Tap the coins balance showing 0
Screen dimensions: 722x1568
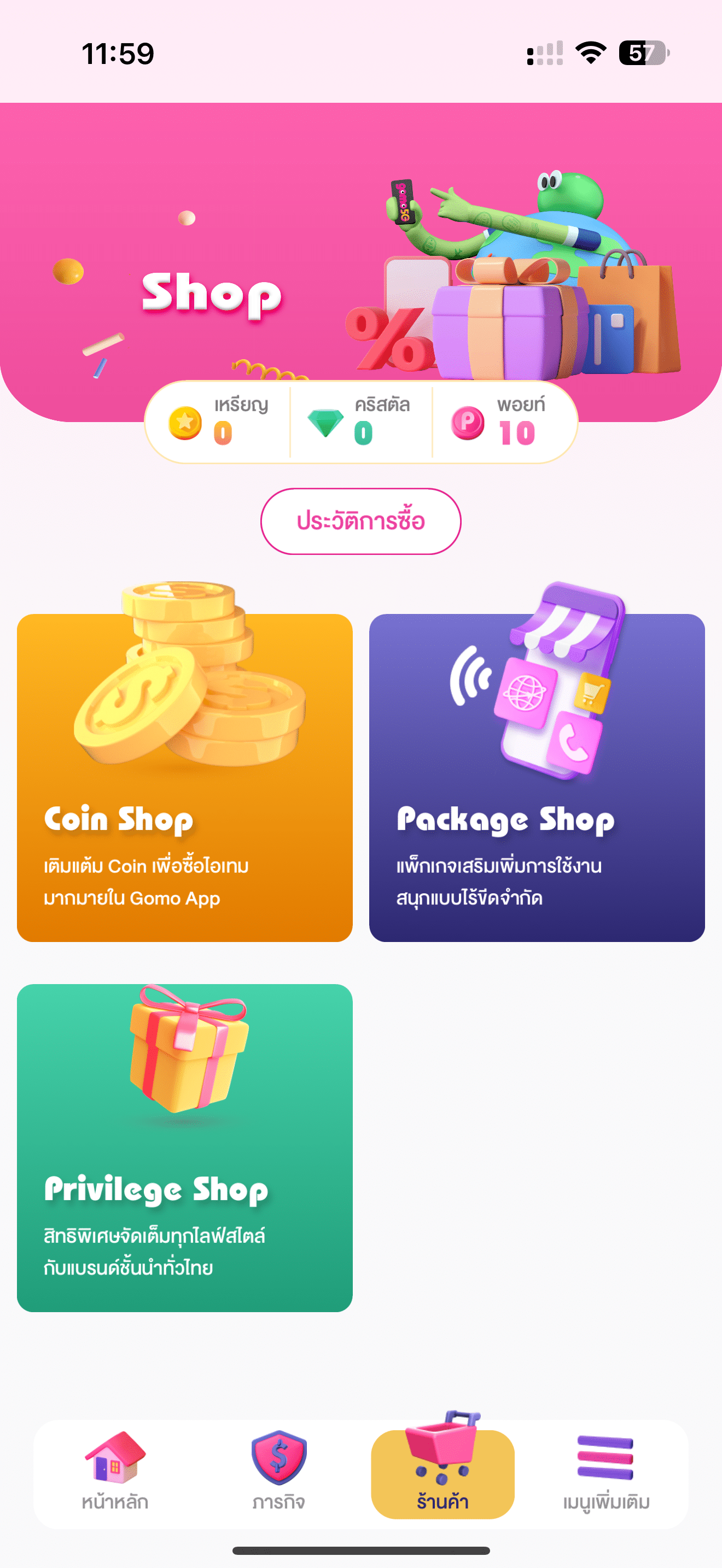tap(223, 432)
